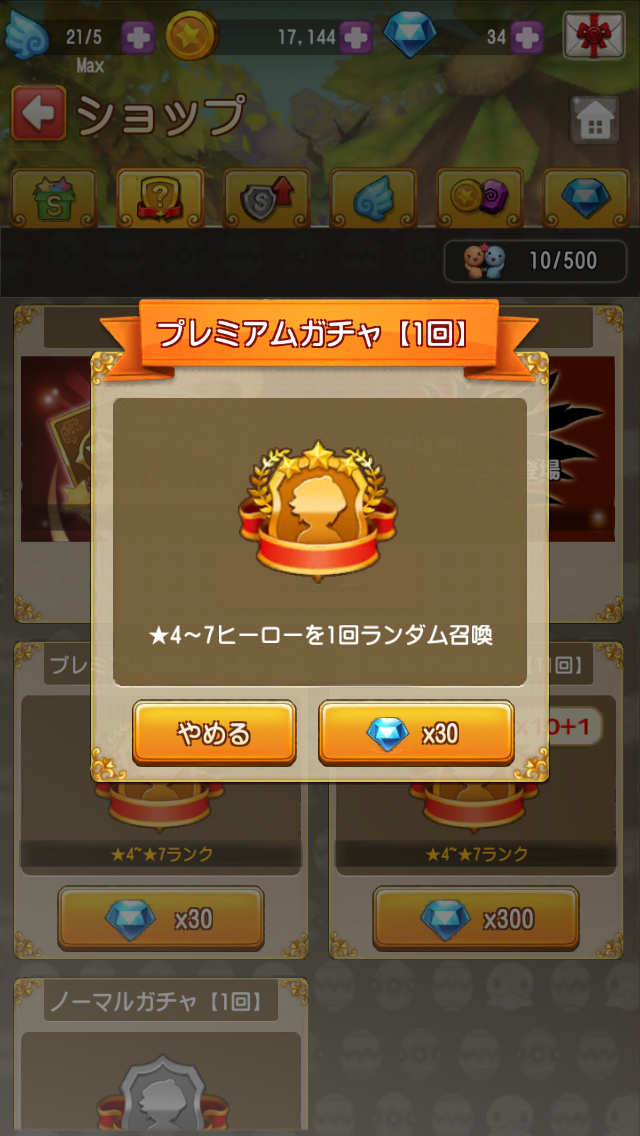
Task: Open the home screen icon
Action: (x=594, y=120)
